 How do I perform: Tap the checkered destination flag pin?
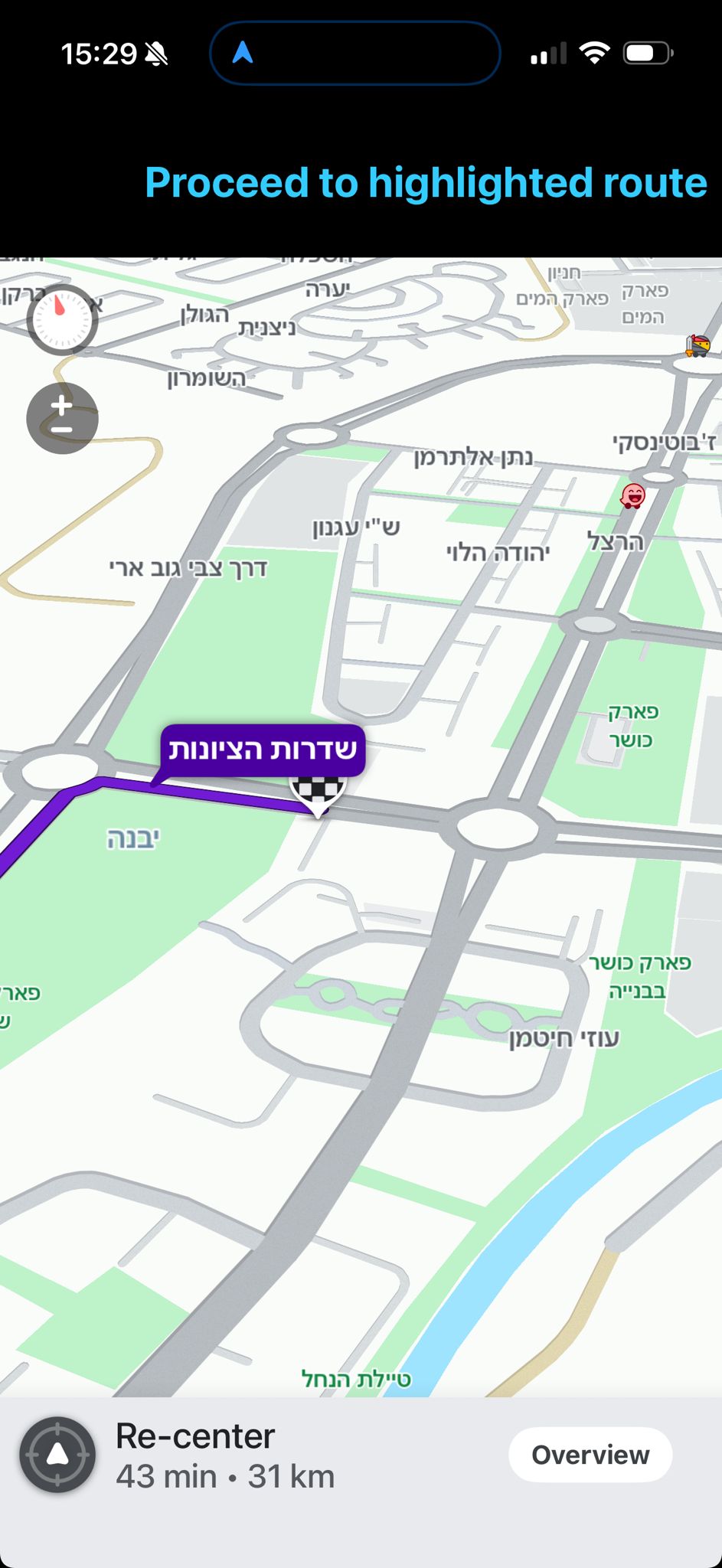pos(318,792)
